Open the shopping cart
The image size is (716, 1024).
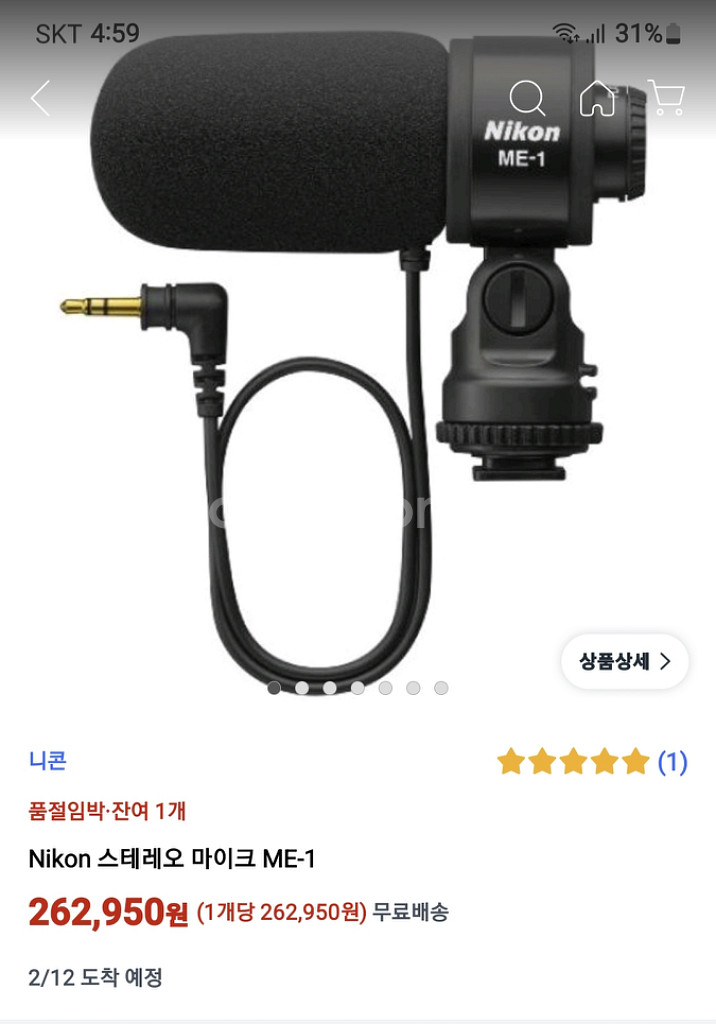point(666,97)
